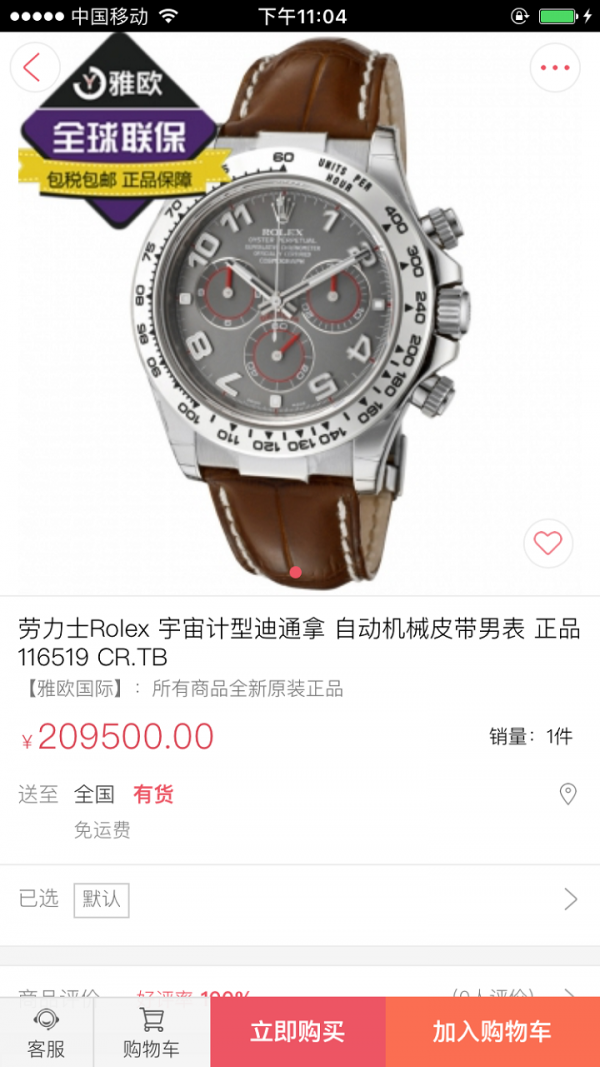Open 客服 customer service

pos(46,1033)
